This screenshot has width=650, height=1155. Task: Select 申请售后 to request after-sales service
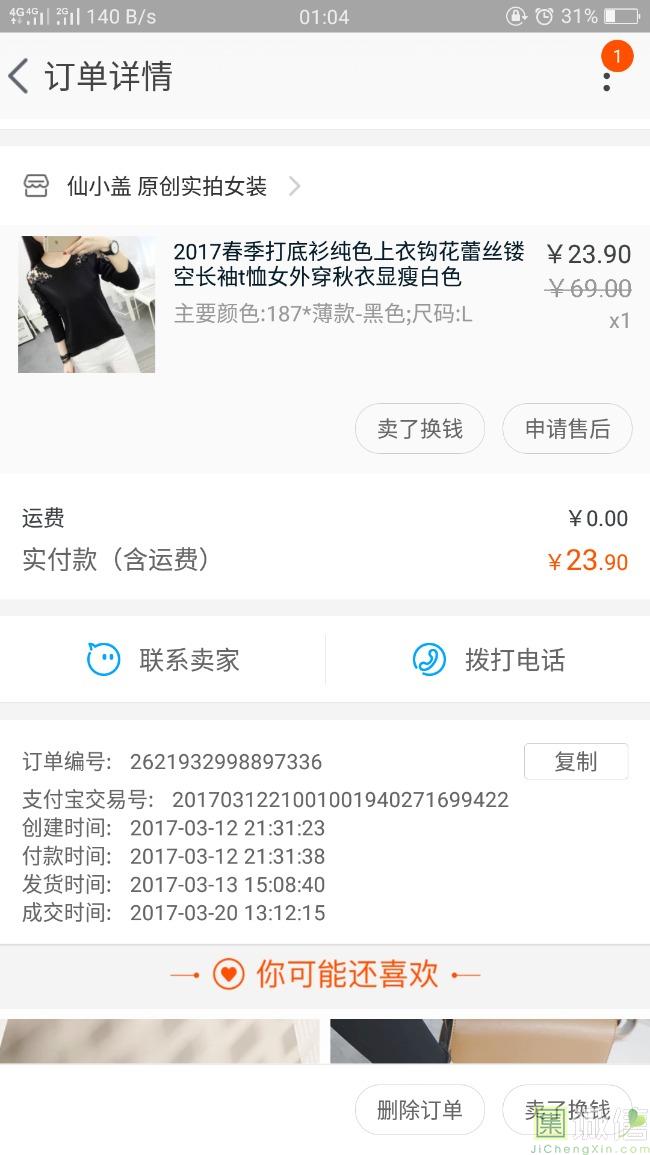(567, 429)
